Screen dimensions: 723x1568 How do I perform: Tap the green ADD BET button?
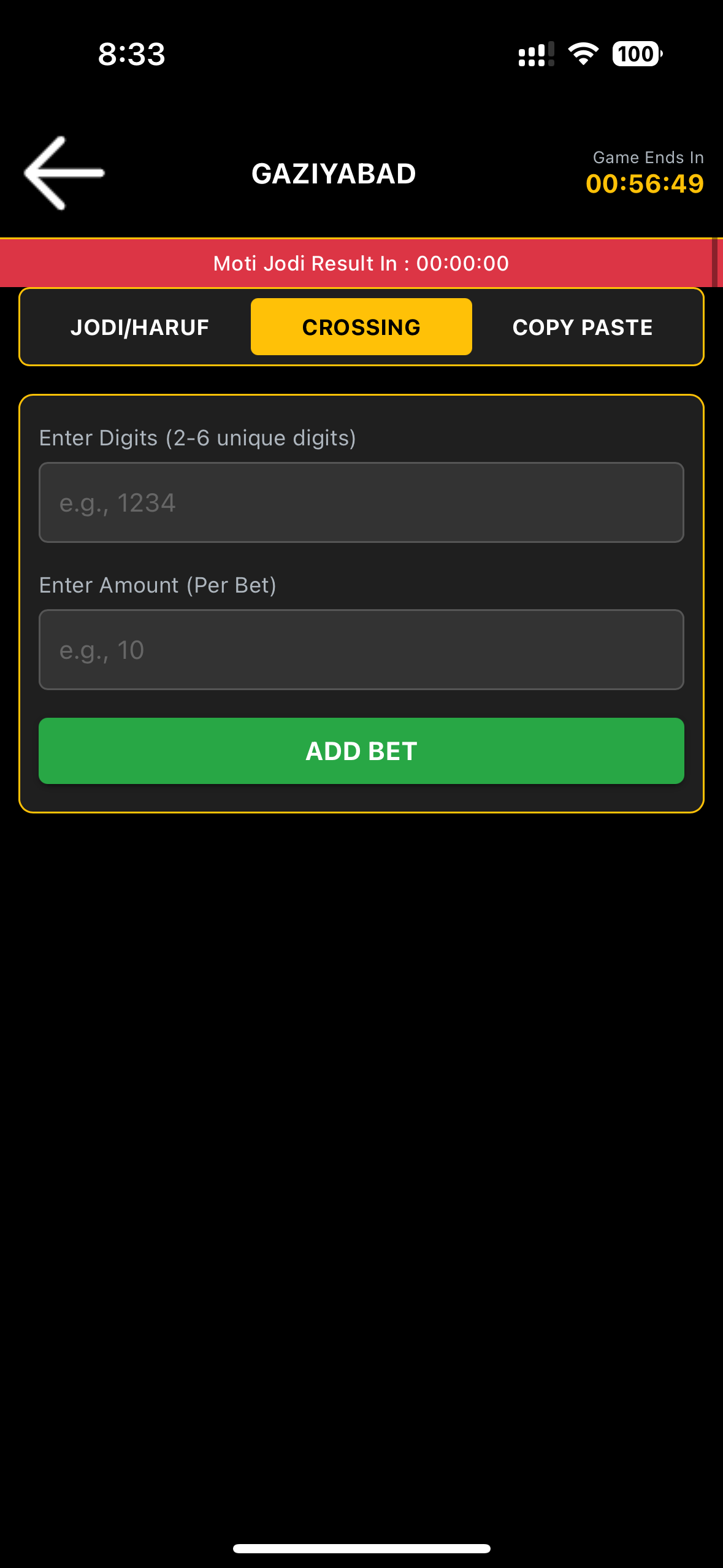[361, 751]
